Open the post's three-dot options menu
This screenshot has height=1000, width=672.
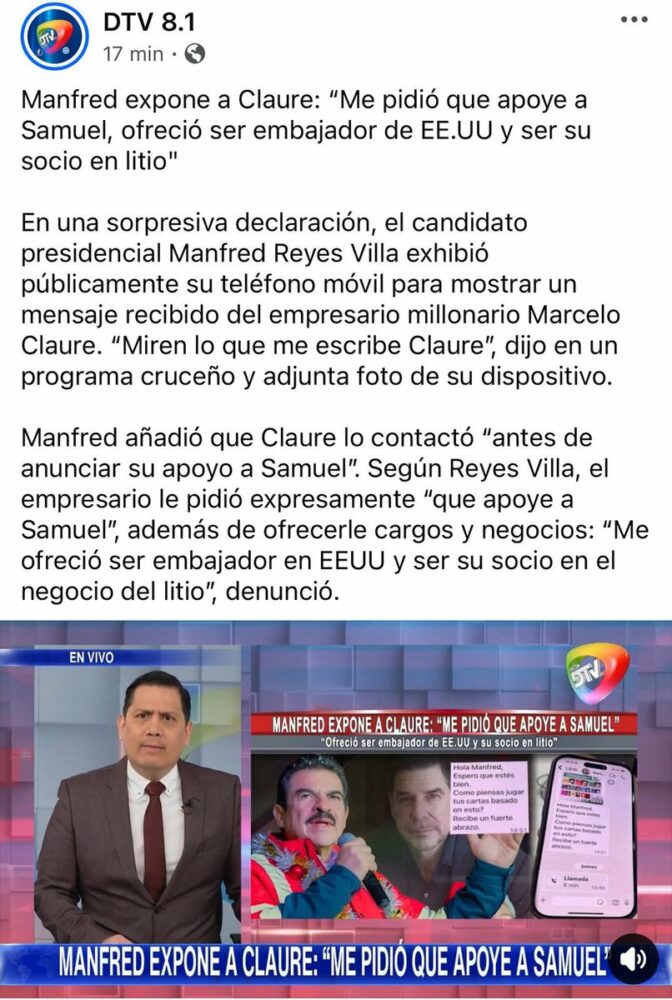634,20
